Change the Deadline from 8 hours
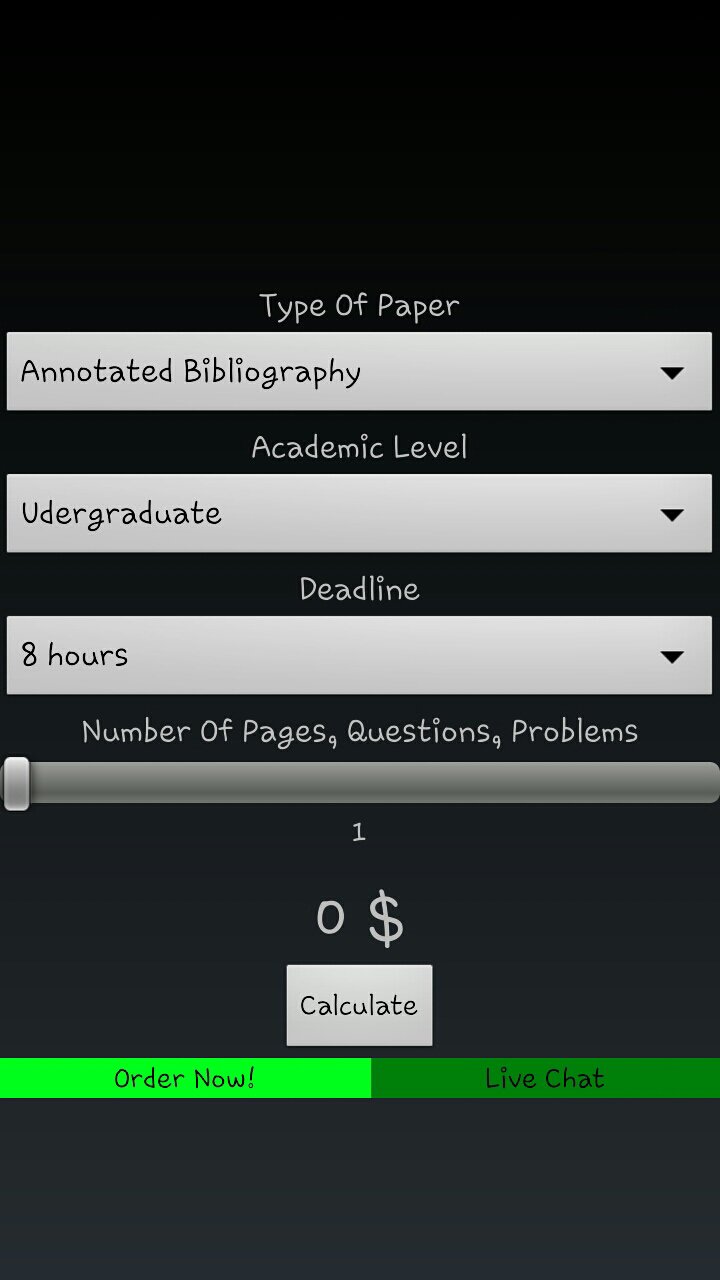The width and height of the screenshot is (720, 1280). [x=359, y=656]
